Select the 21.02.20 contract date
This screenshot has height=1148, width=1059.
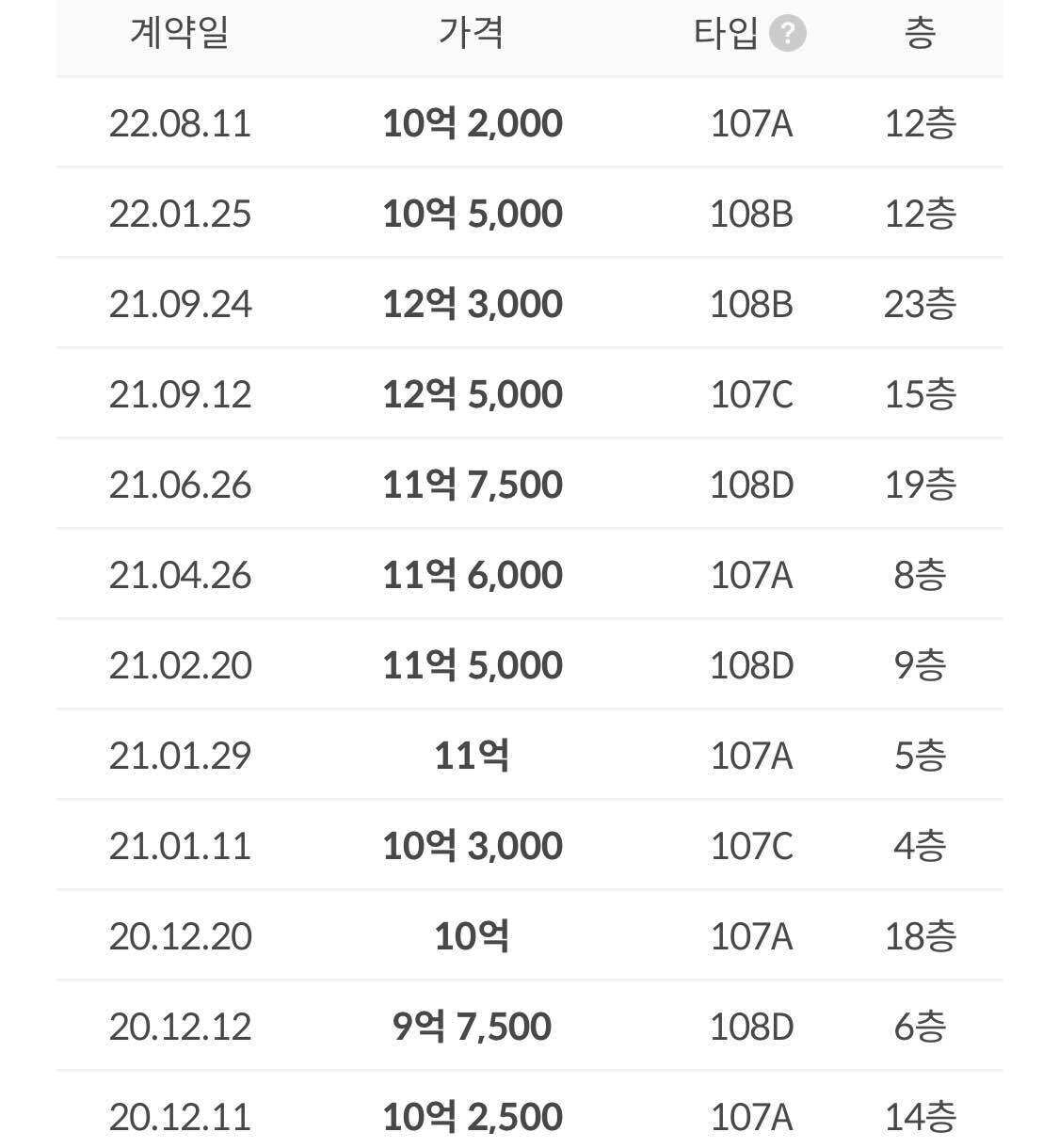coord(179,664)
